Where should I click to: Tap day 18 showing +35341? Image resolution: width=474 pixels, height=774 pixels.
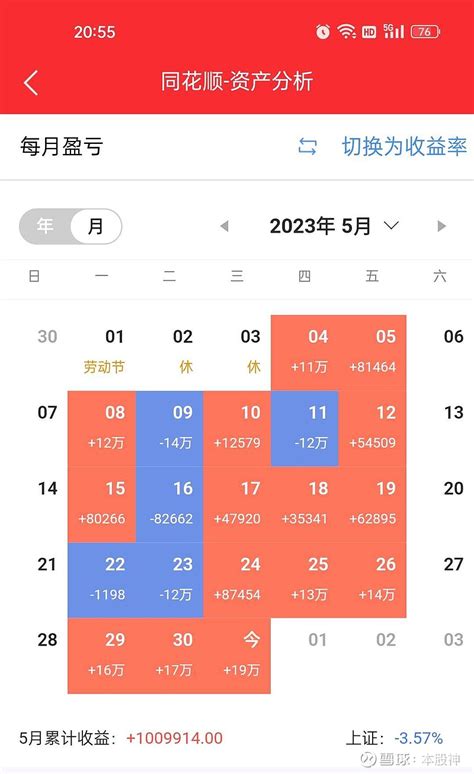305,505
